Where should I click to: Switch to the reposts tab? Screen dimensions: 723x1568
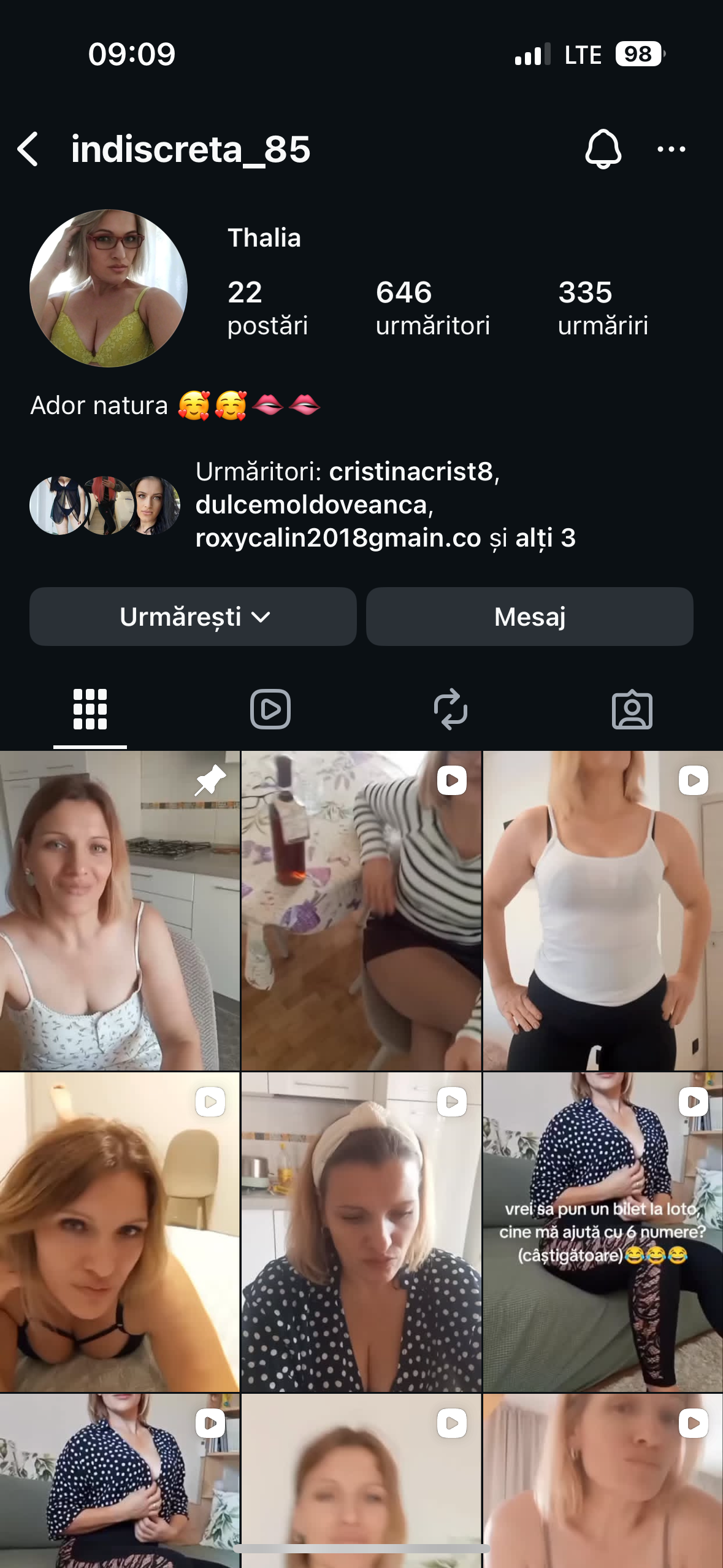[451, 710]
